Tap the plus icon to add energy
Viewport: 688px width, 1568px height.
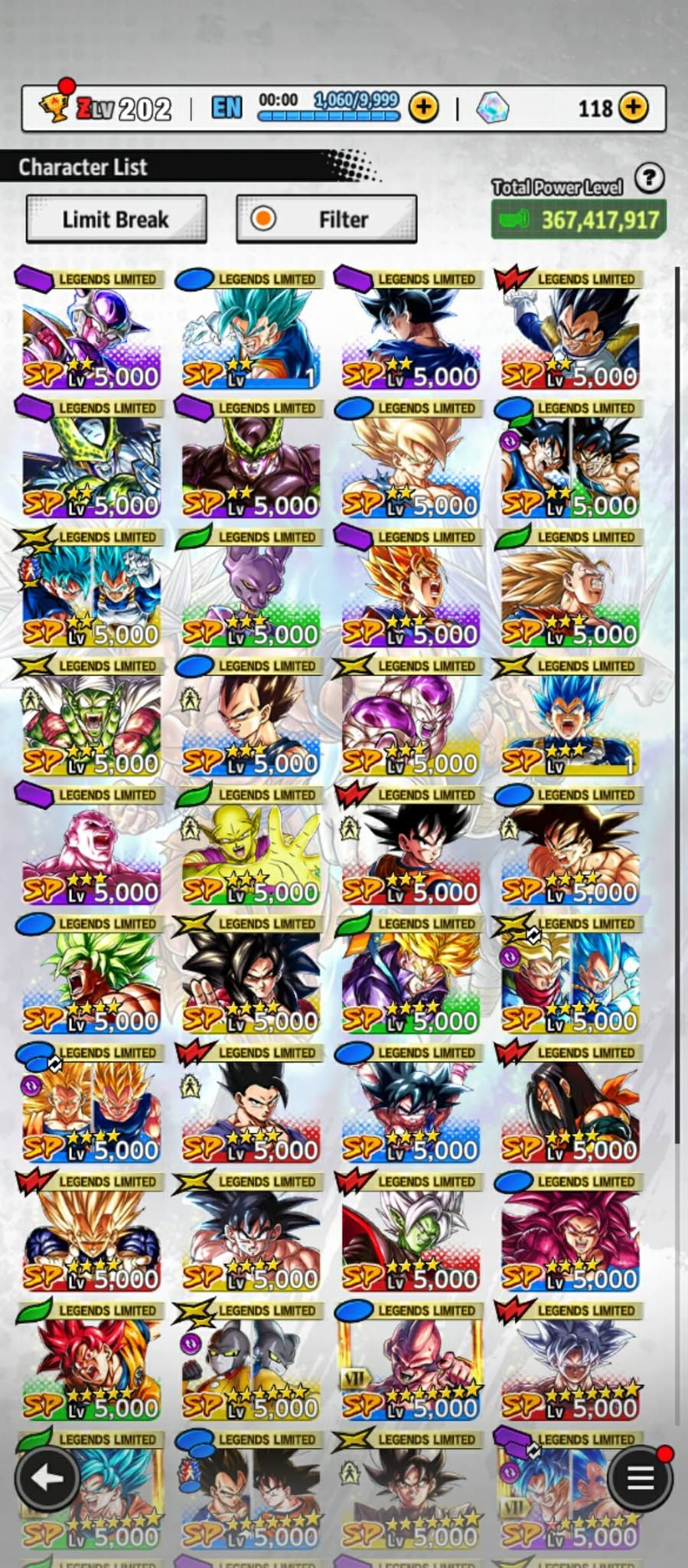point(423,108)
